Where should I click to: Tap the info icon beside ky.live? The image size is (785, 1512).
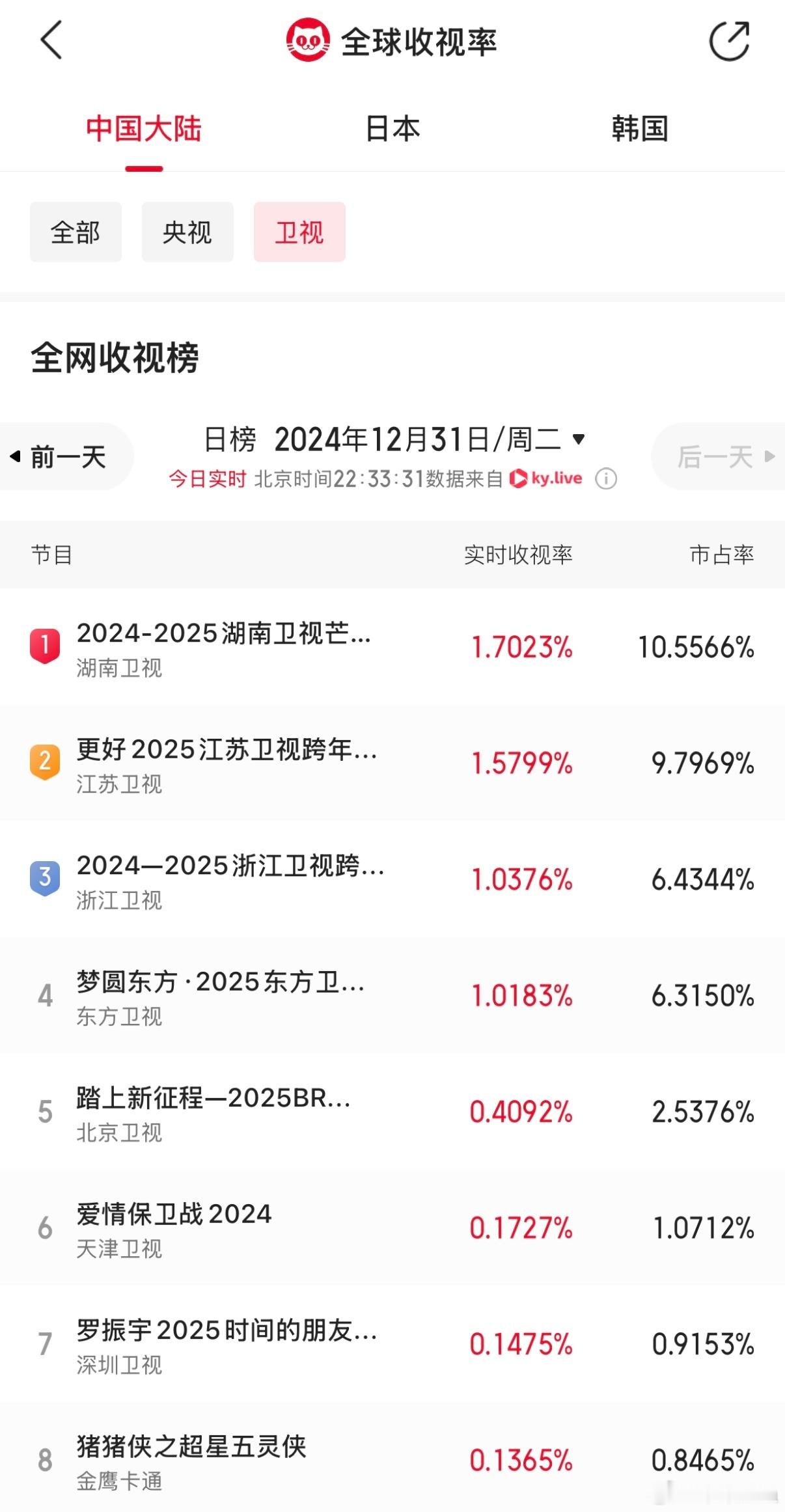coord(606,479)
